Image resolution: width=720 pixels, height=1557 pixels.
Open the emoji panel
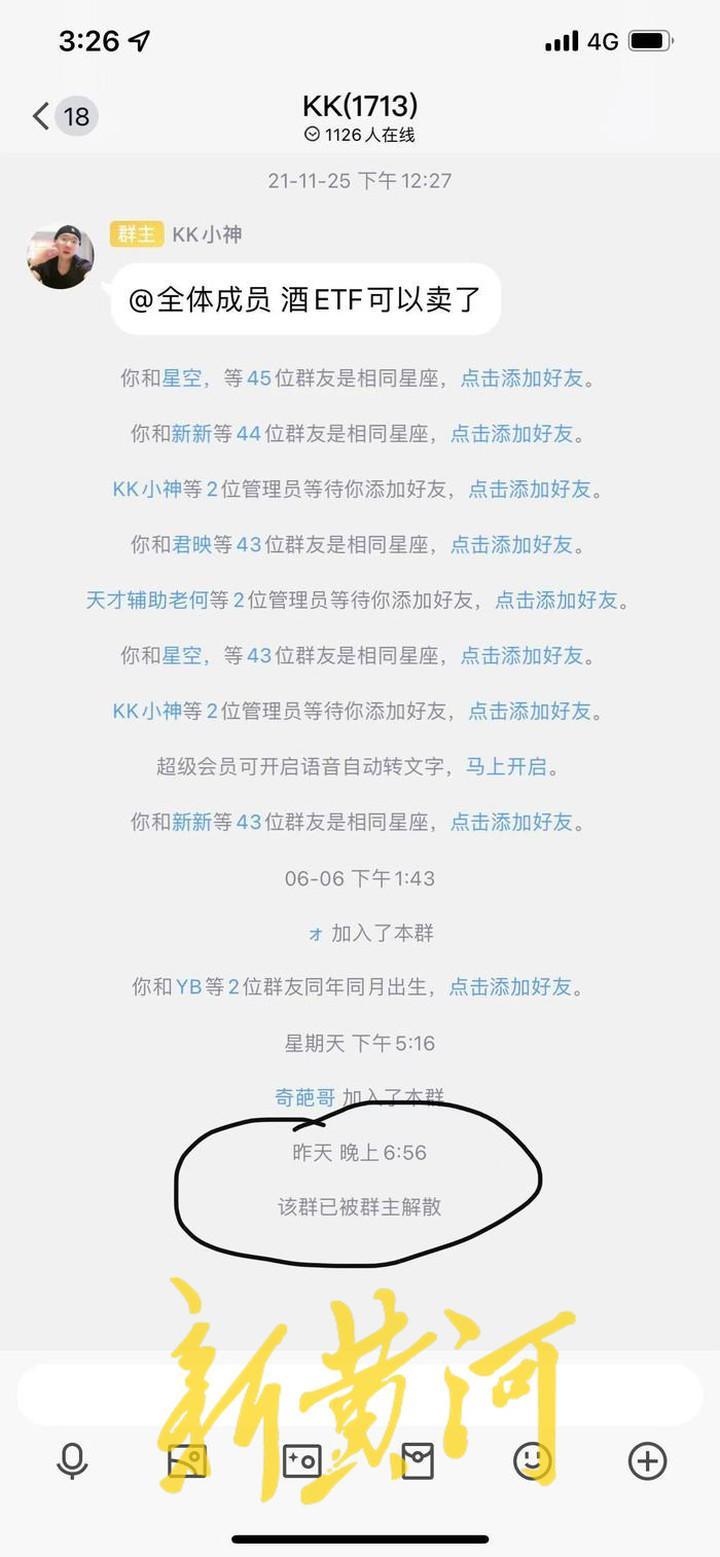click(532, 1462)
